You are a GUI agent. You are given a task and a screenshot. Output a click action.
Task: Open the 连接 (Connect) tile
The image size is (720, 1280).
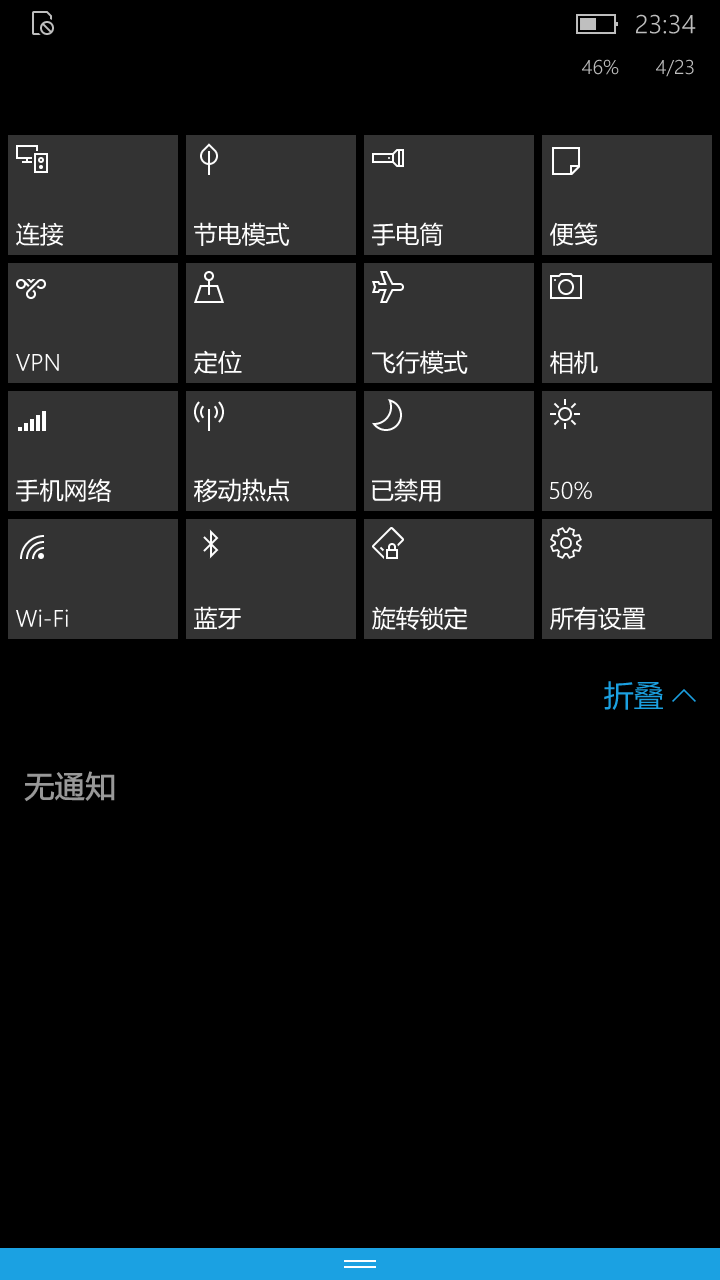93,195
